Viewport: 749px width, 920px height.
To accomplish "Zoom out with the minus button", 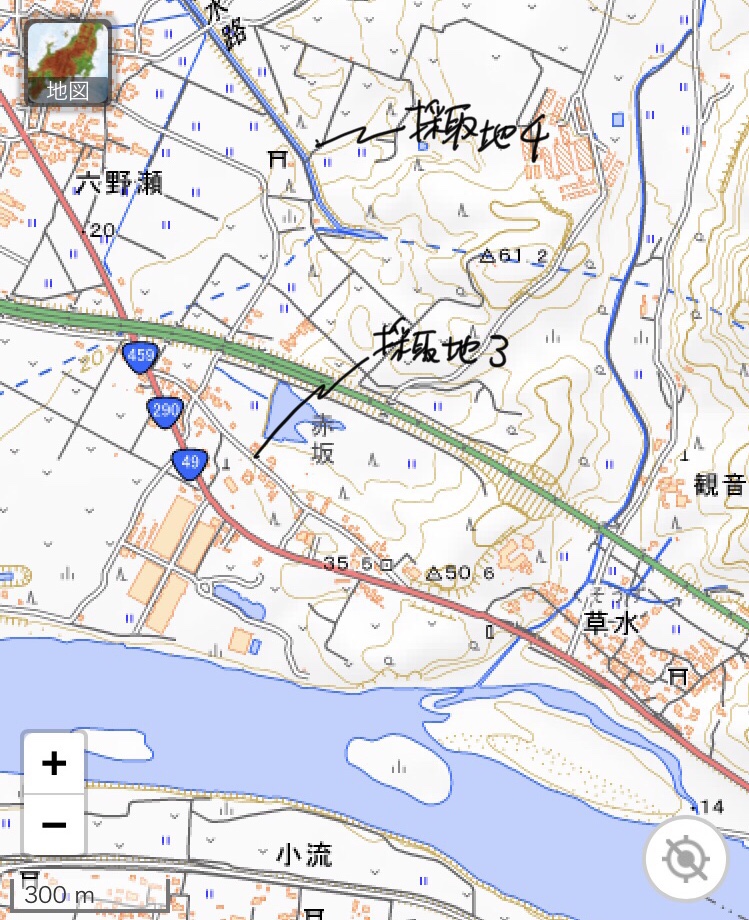I will pos(54,826).
